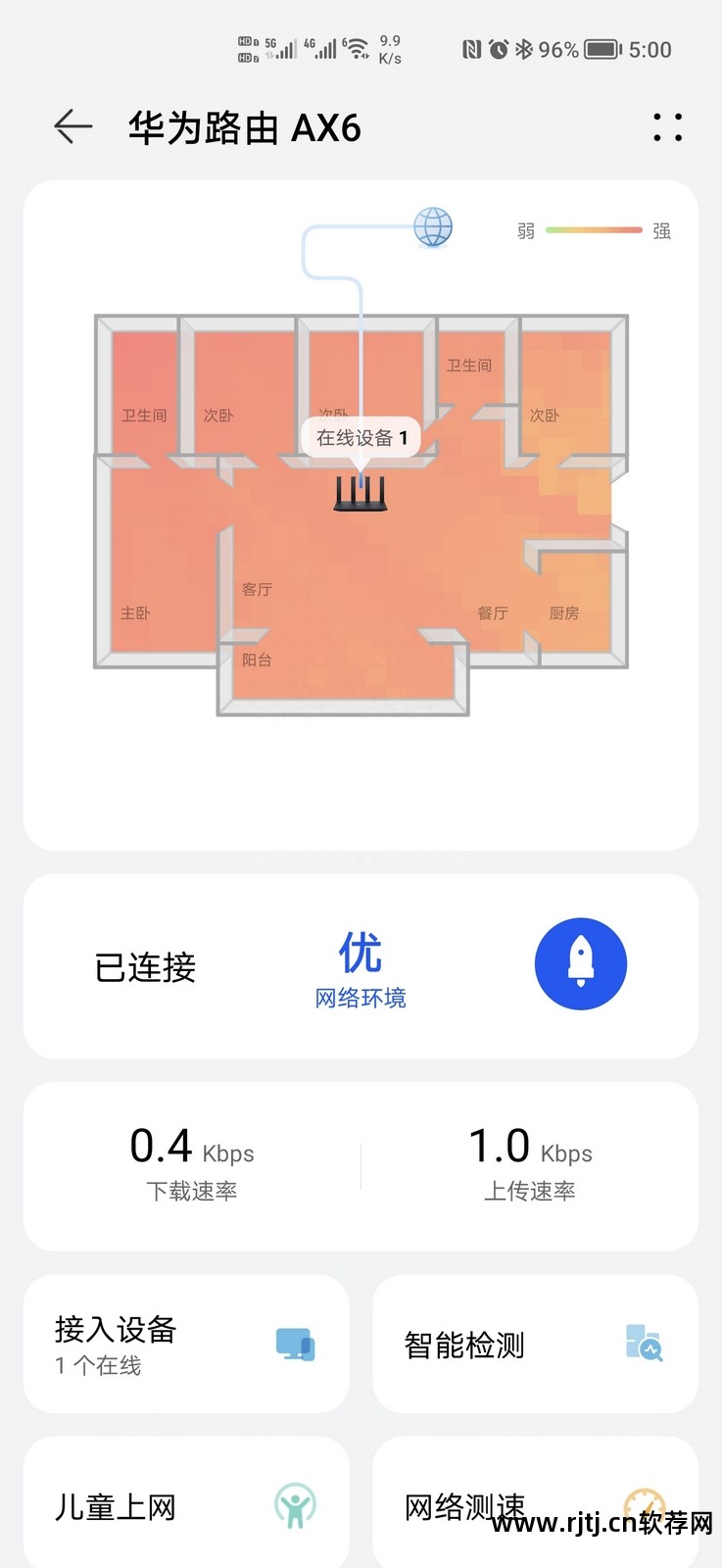The height and width of the screenshot is (1568, 722).
Task: Open the Wi-Fi signal heatmap floor plan
Action: 361,549
